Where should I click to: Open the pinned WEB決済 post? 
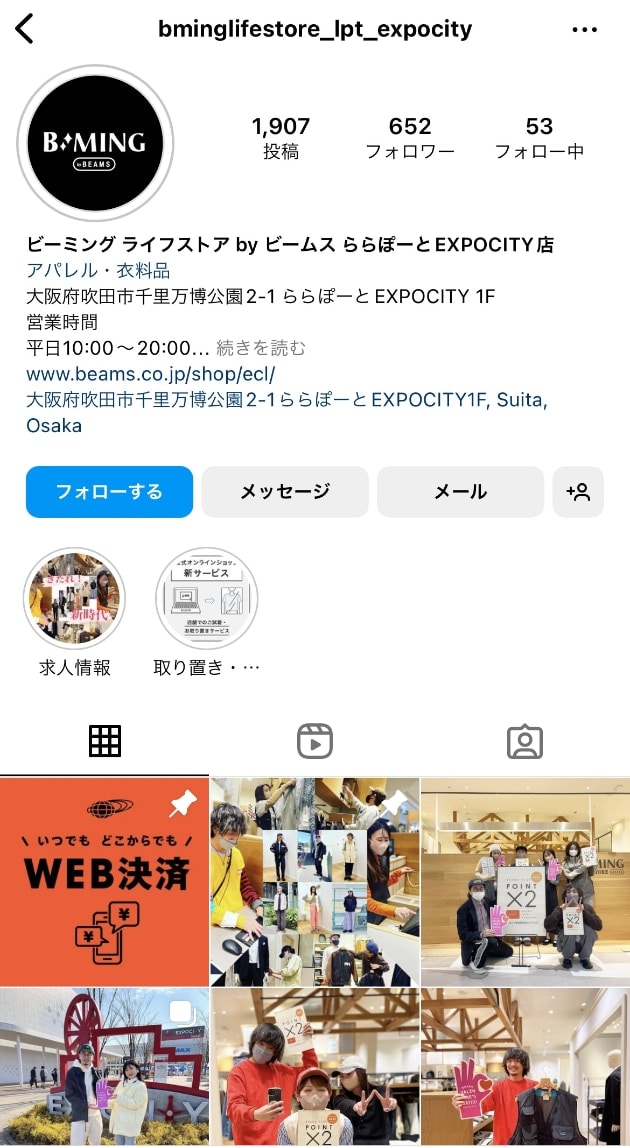[104, 882]
